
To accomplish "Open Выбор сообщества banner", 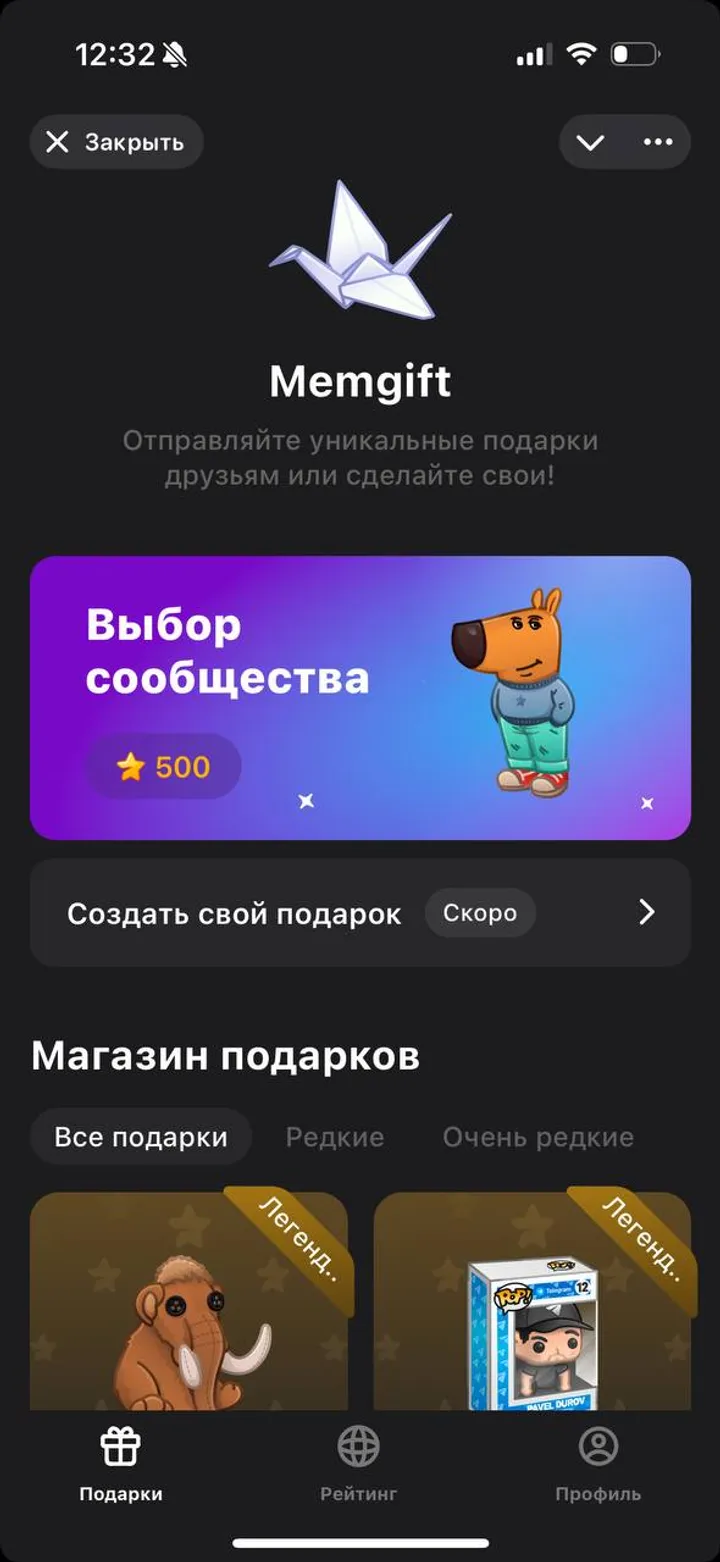I will (360, 697).
